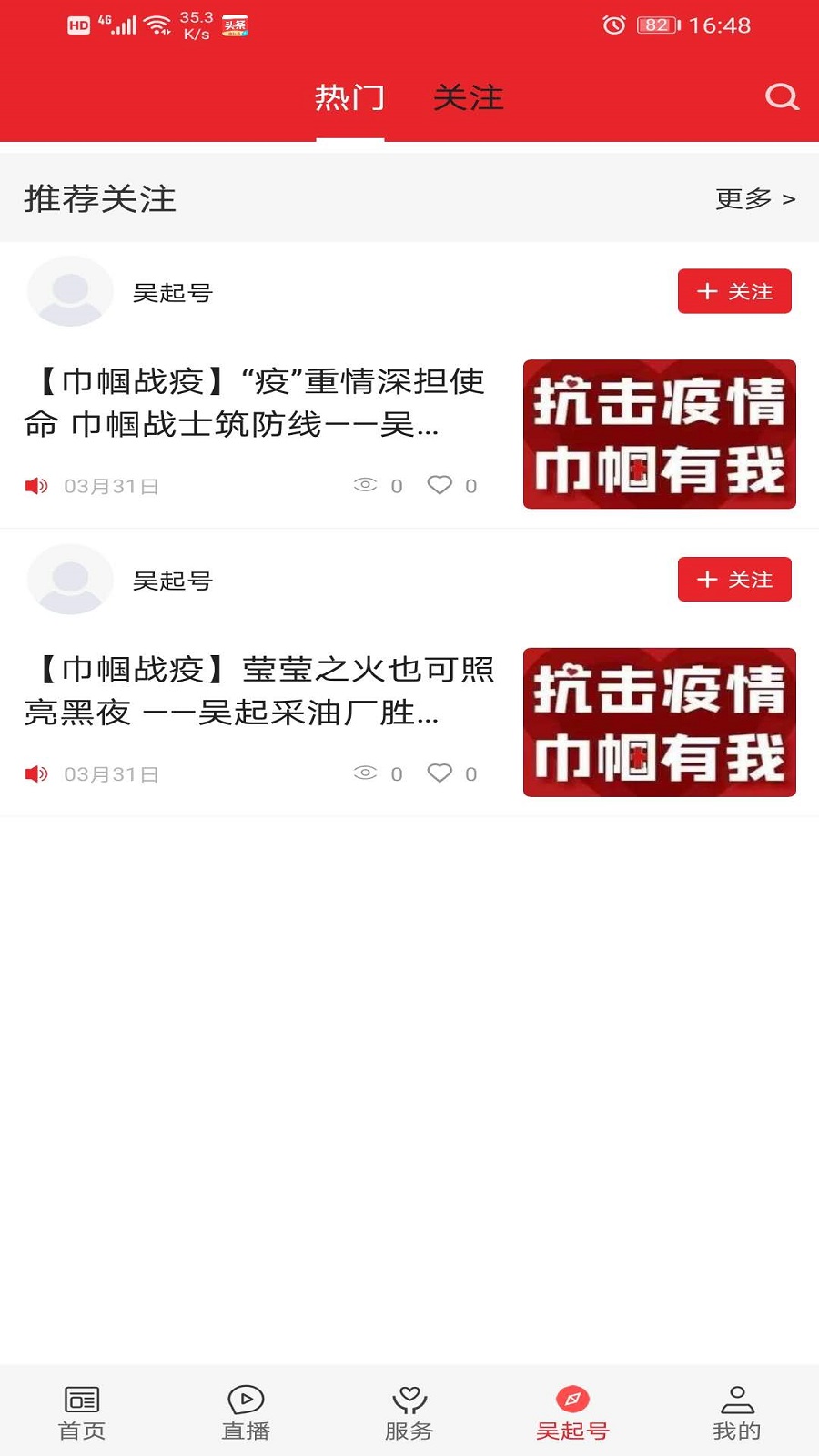
Task: Switch to the 热门 tab
Action: point(350,97)
